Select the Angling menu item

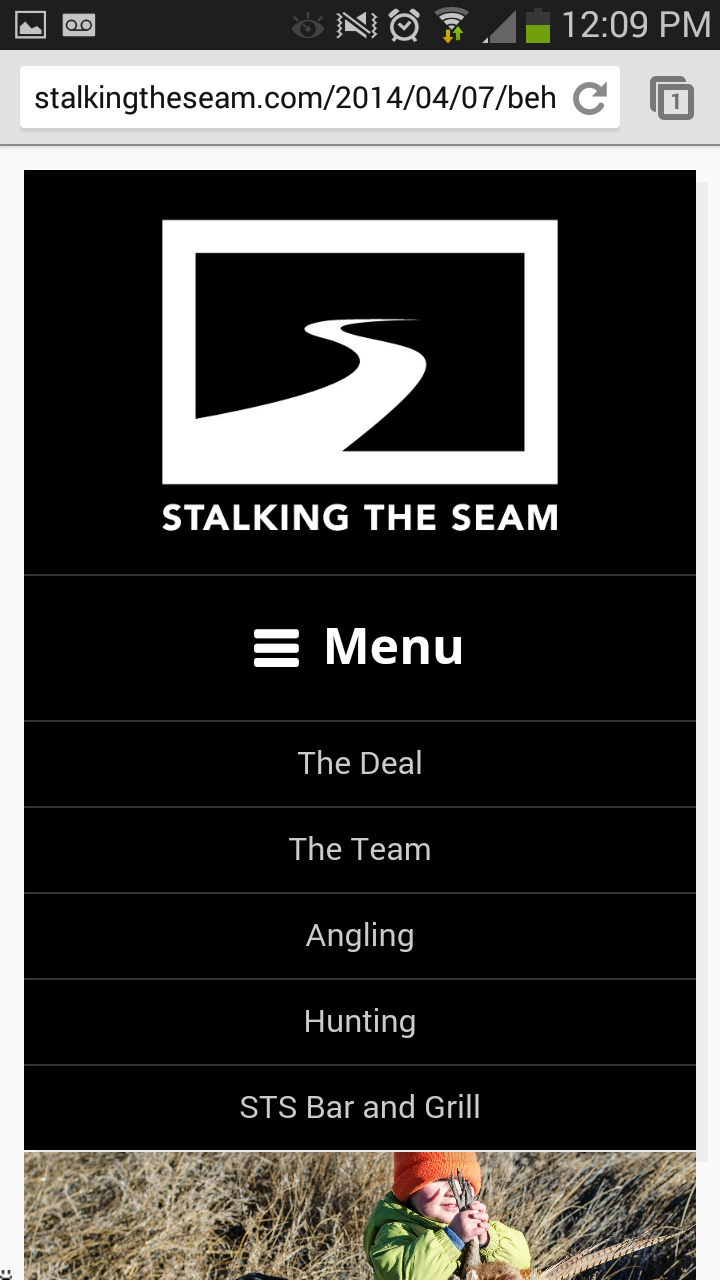pyautogui.click(x=360, y=936)
